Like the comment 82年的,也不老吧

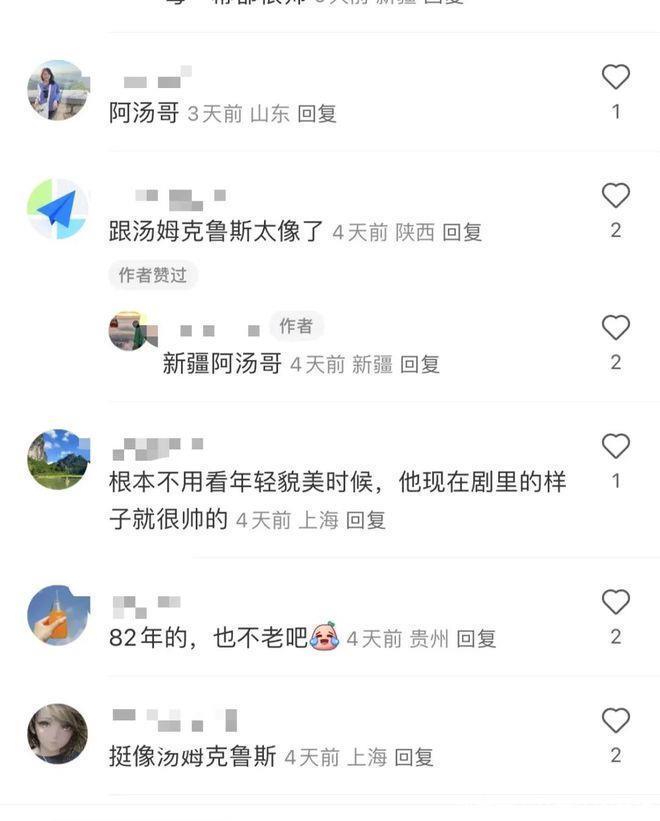(615, 603)
